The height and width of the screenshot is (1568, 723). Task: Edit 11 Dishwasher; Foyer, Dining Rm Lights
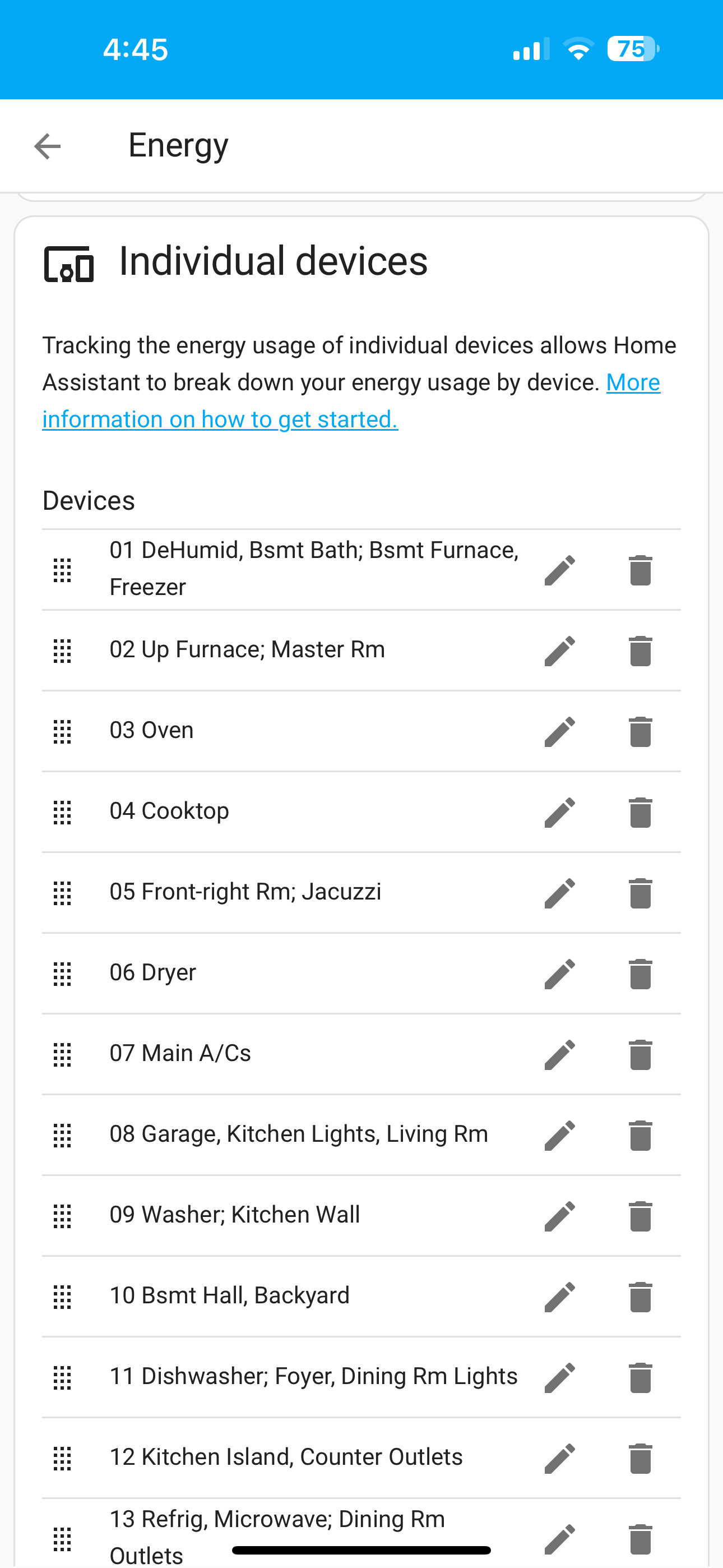click(x=560, y=1377)
